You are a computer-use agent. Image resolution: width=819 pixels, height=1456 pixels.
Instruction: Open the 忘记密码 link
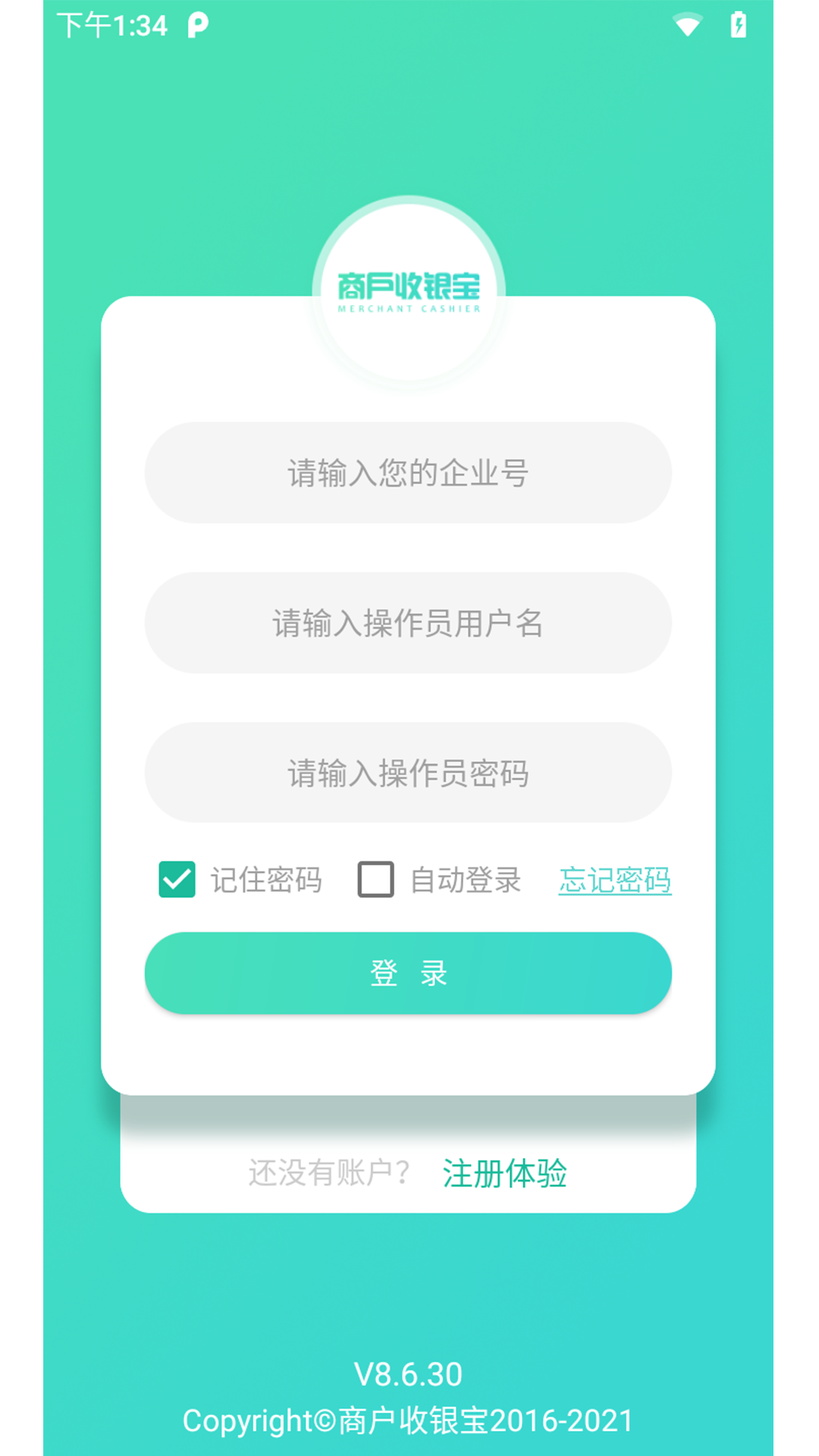pyautogui.click(x=614, y=880)
